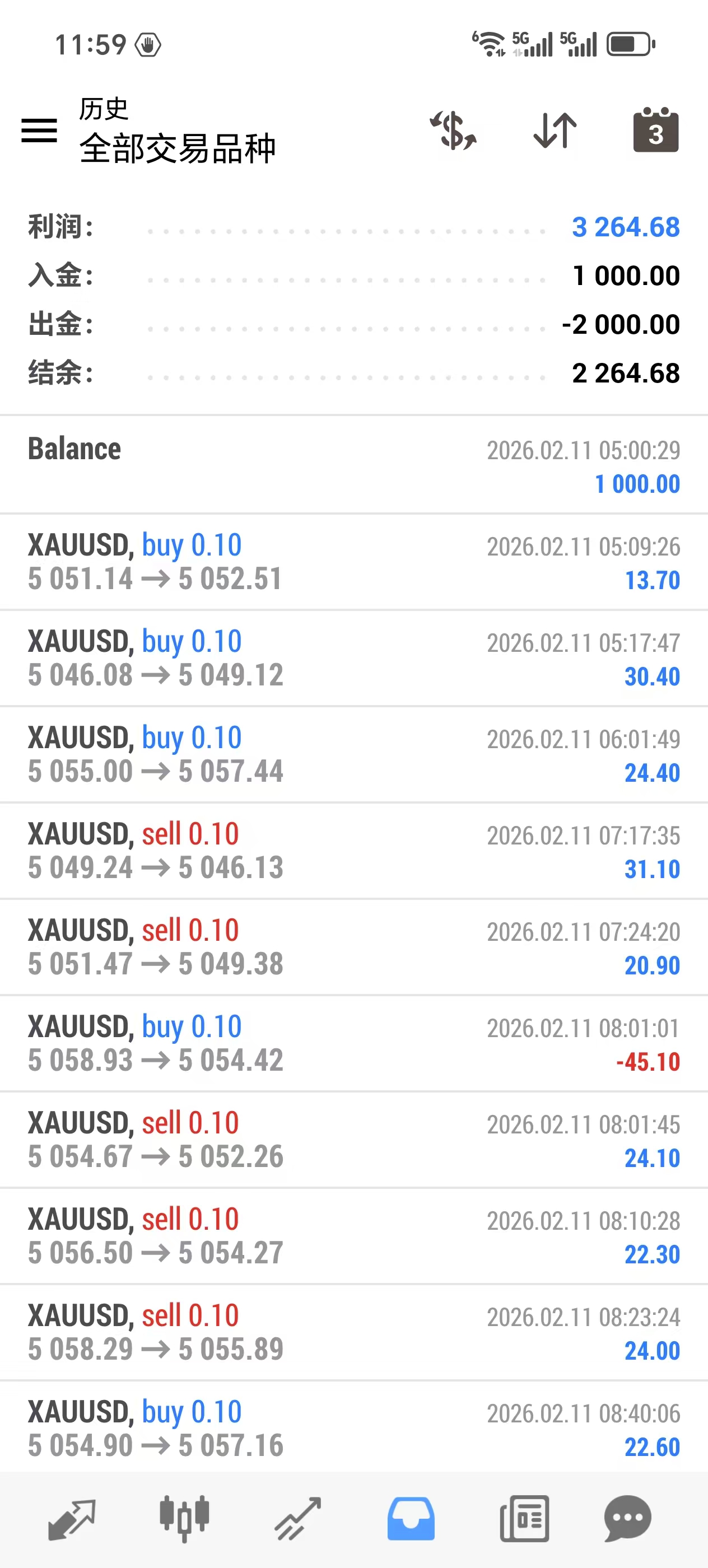Viewport: 708px width, 1568px height.
Task: Switch to the Chart tab
Action: pyautogui.click(x=184, y=1519)
